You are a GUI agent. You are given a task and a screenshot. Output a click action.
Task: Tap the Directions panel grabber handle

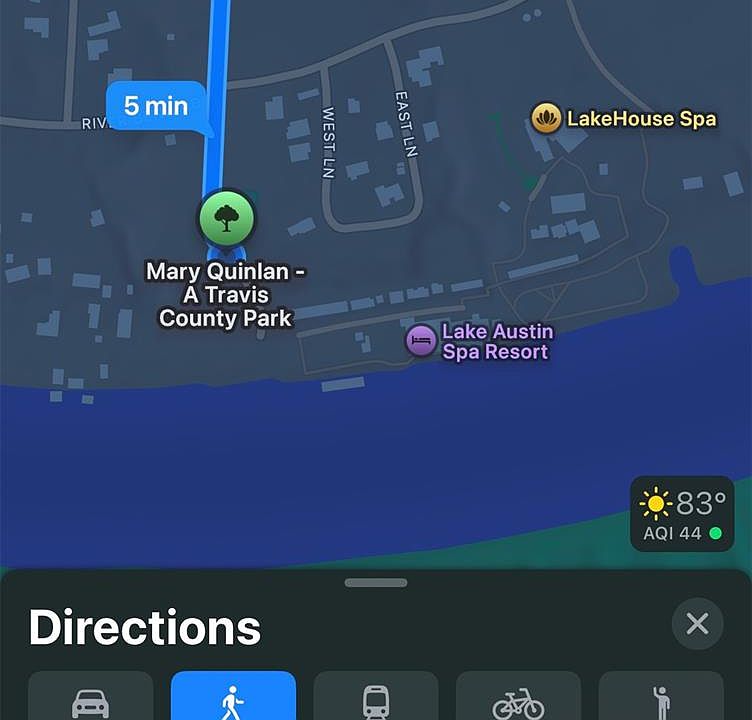point(376,582)
